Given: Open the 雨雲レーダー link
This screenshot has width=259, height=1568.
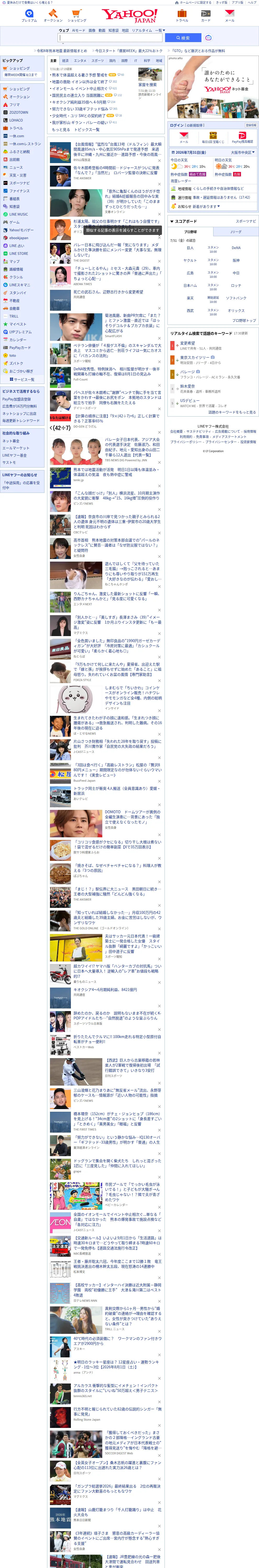Looking at the screenshot, I should 181,181.
